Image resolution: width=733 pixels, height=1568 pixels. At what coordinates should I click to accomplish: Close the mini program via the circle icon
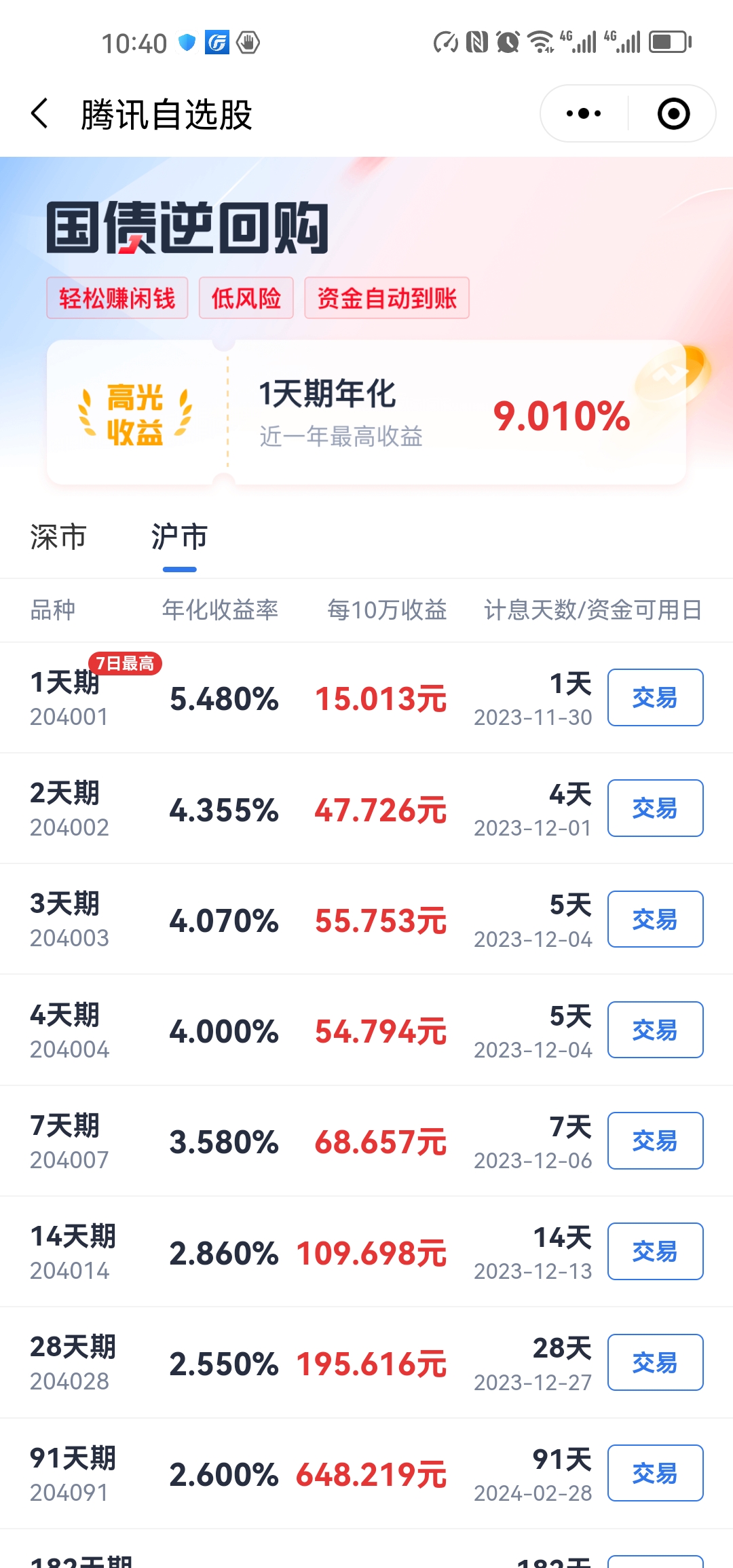click(673, 113)
